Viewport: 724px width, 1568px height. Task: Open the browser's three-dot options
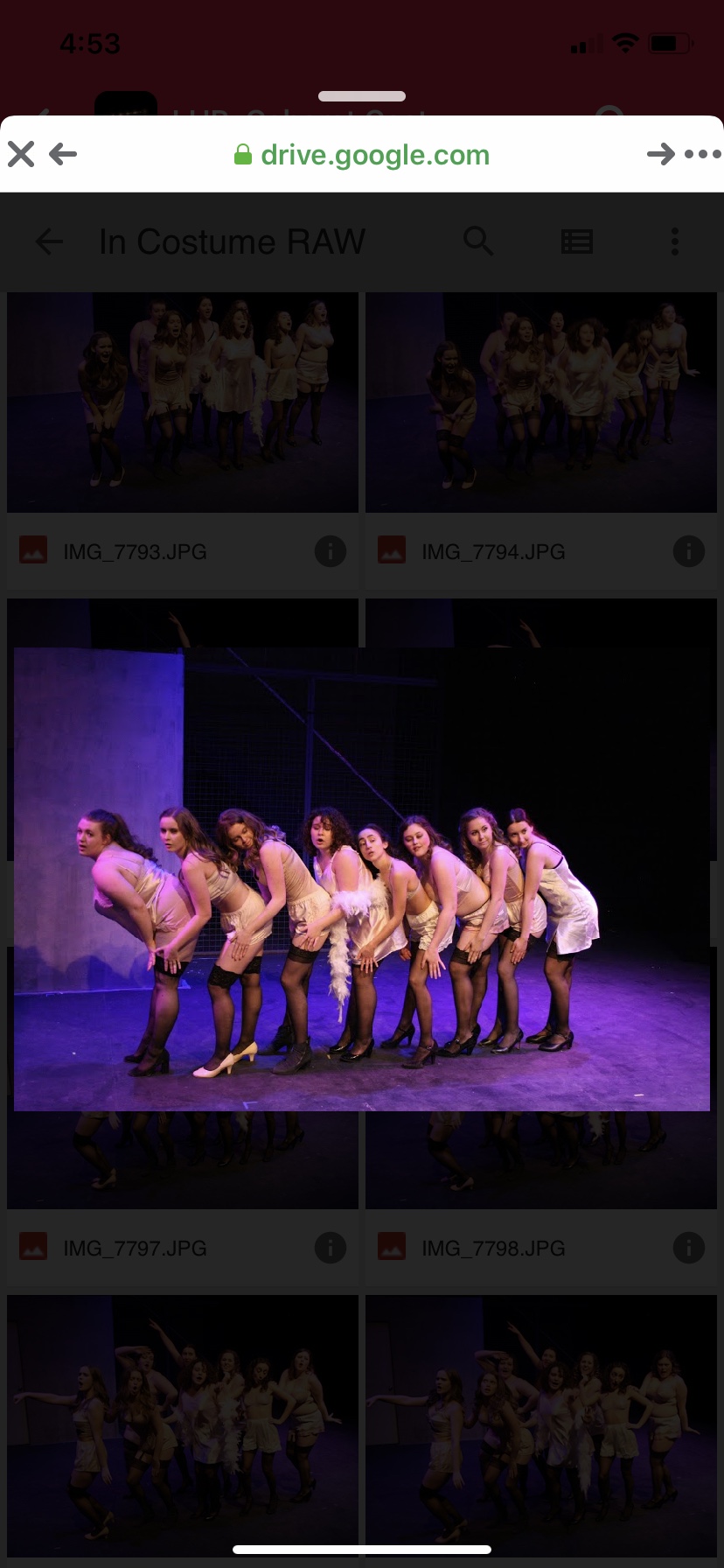point(703,155)
